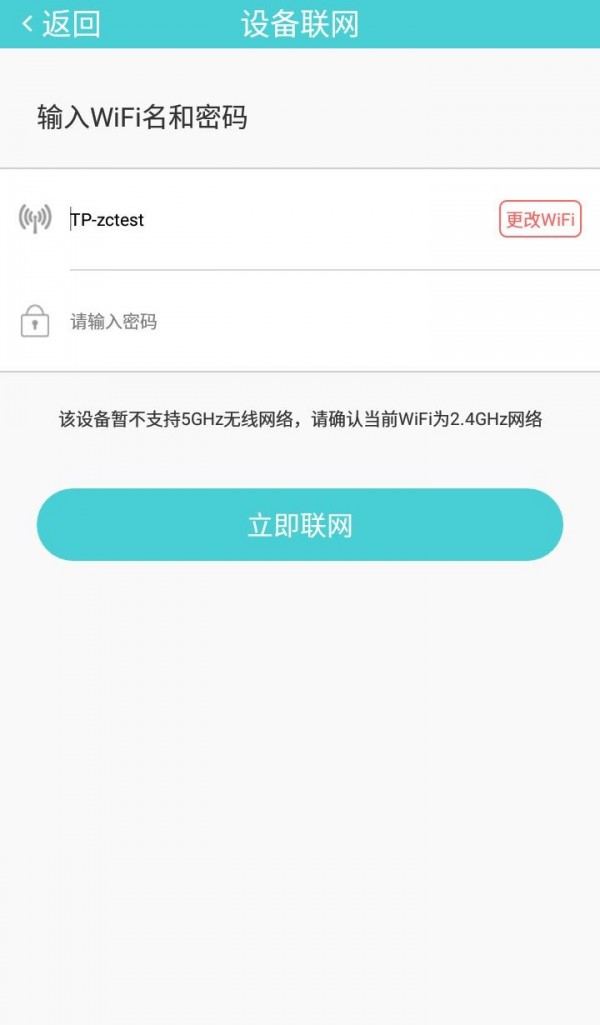Screen dimensions: 600x1025
Task: Go back using the 返回 button
Action: (61, 24)
